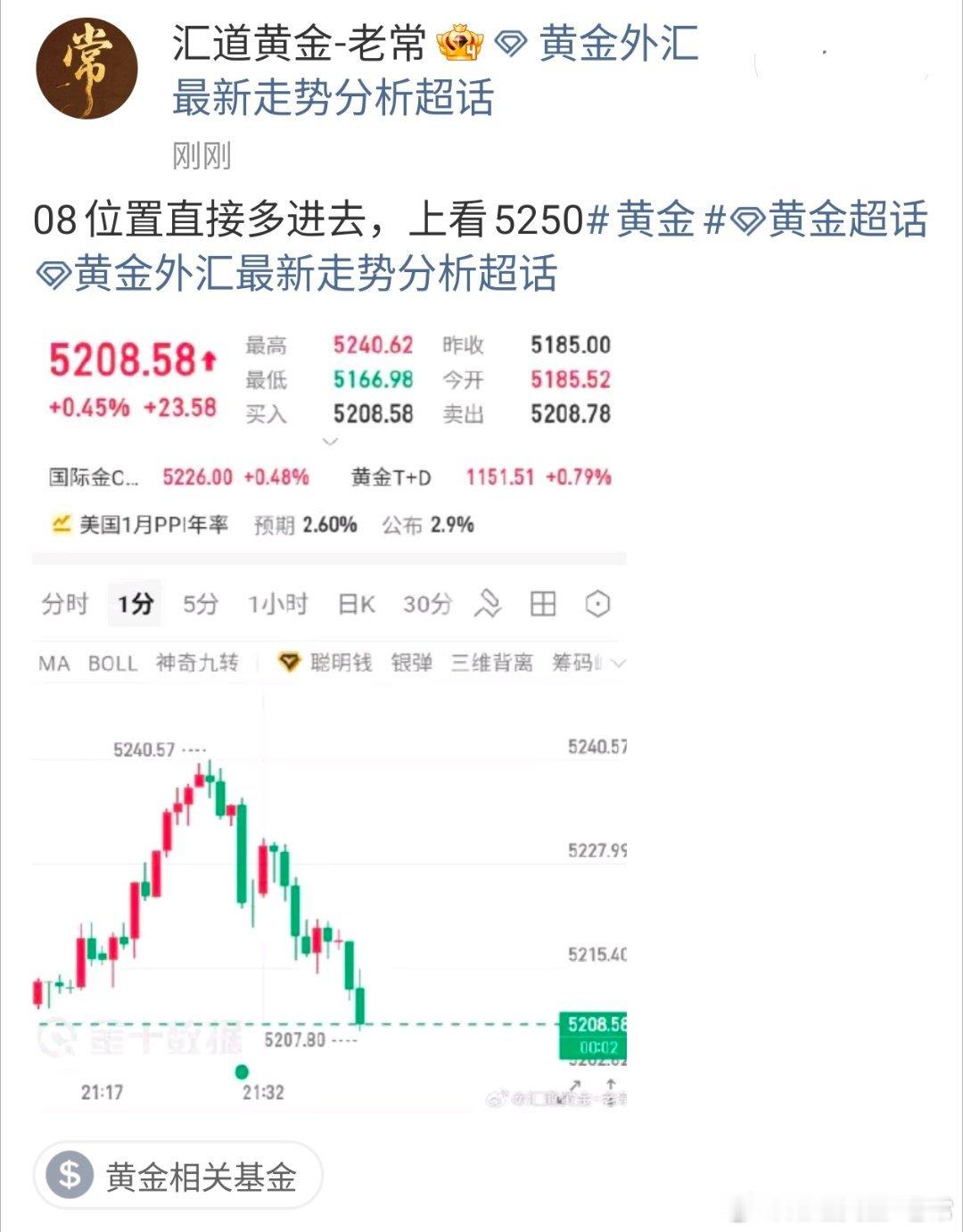Open the grid layout icon

[545, 604]
